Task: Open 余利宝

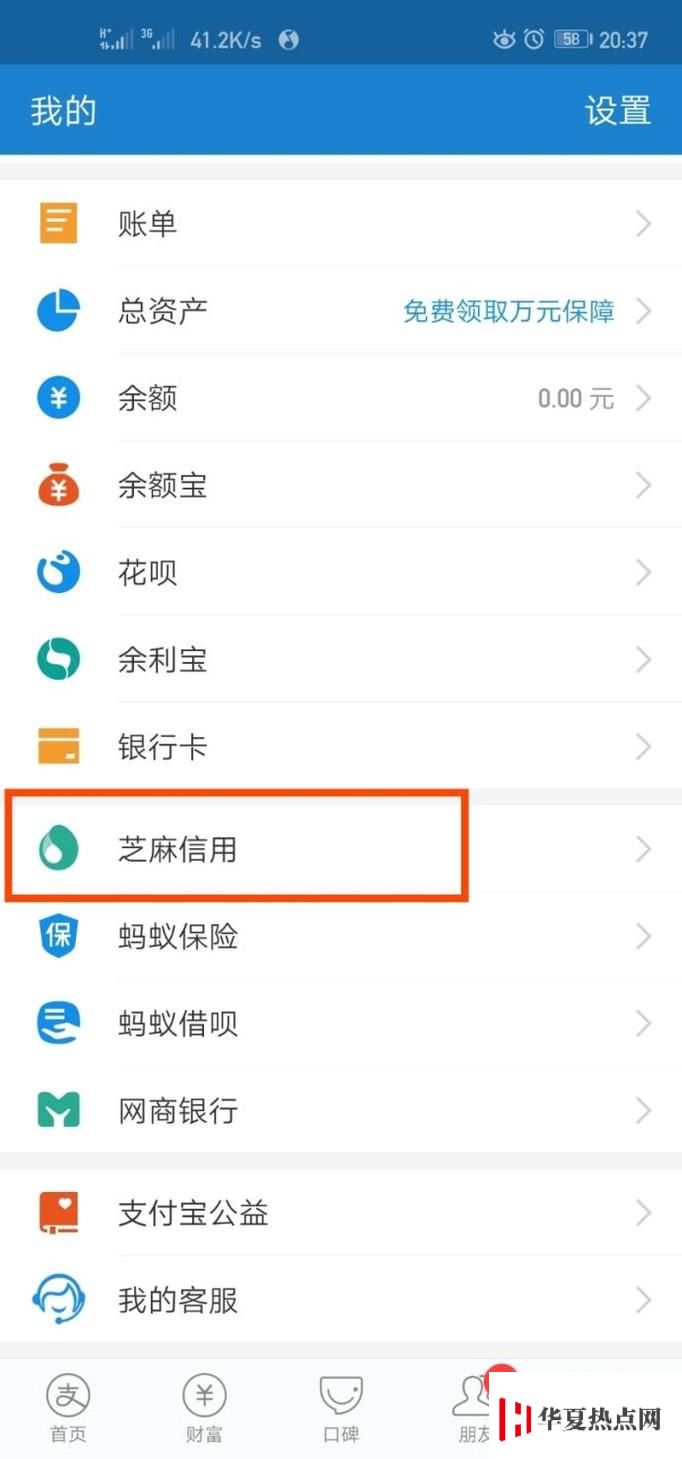Action: [x=340, y=660]
